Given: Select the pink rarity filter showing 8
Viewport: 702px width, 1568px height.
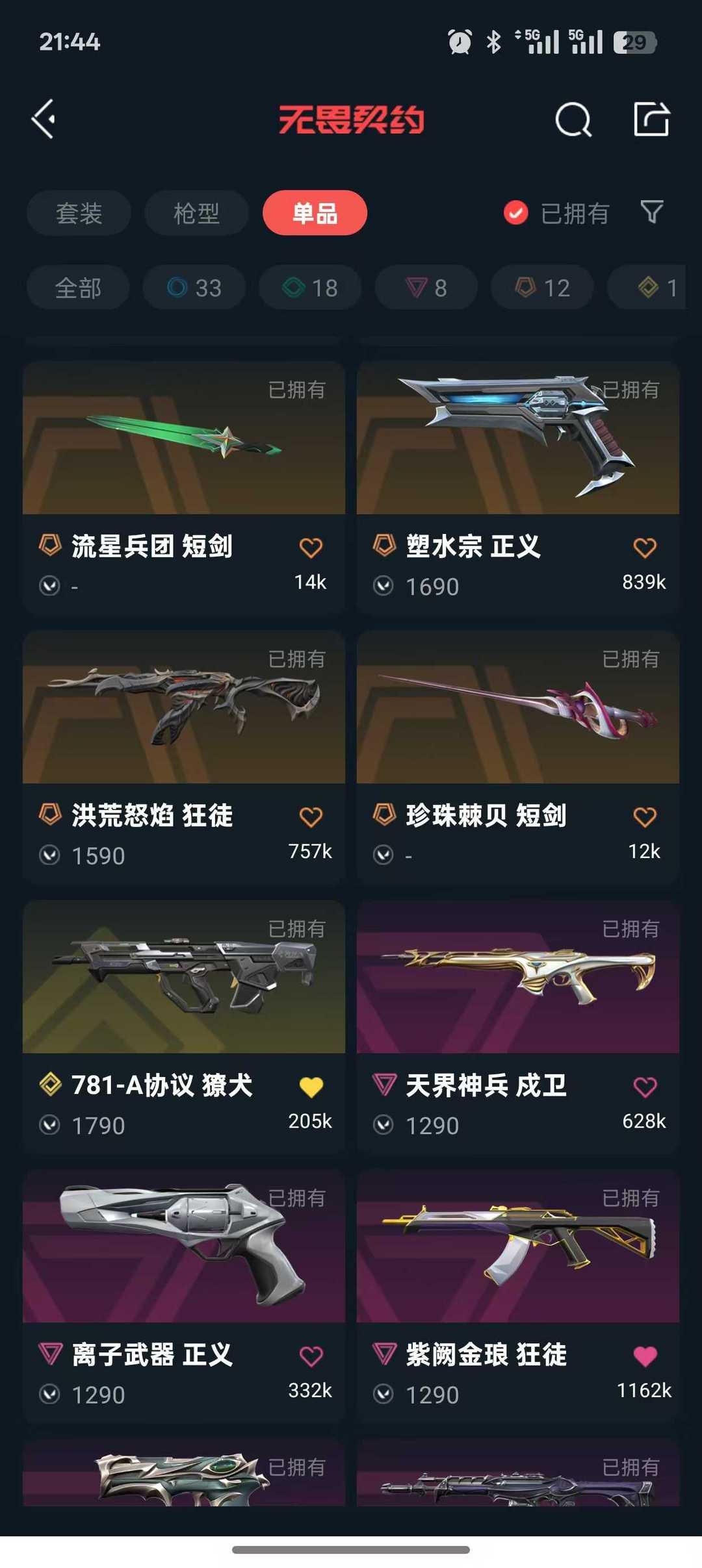Looking at the screenshot, I should coord(424,287).
